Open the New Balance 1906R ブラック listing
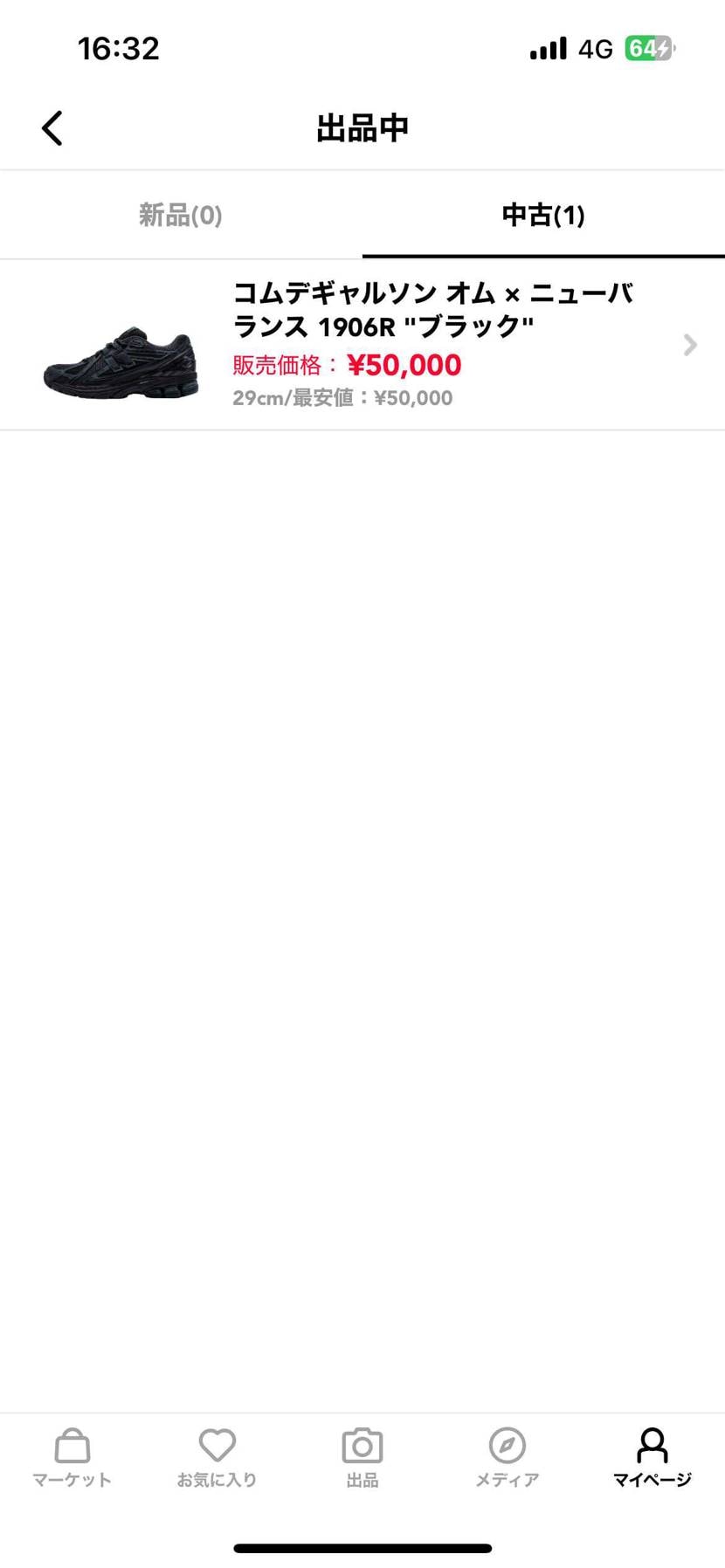This screenshot has height=1568, width=725. 362,345
